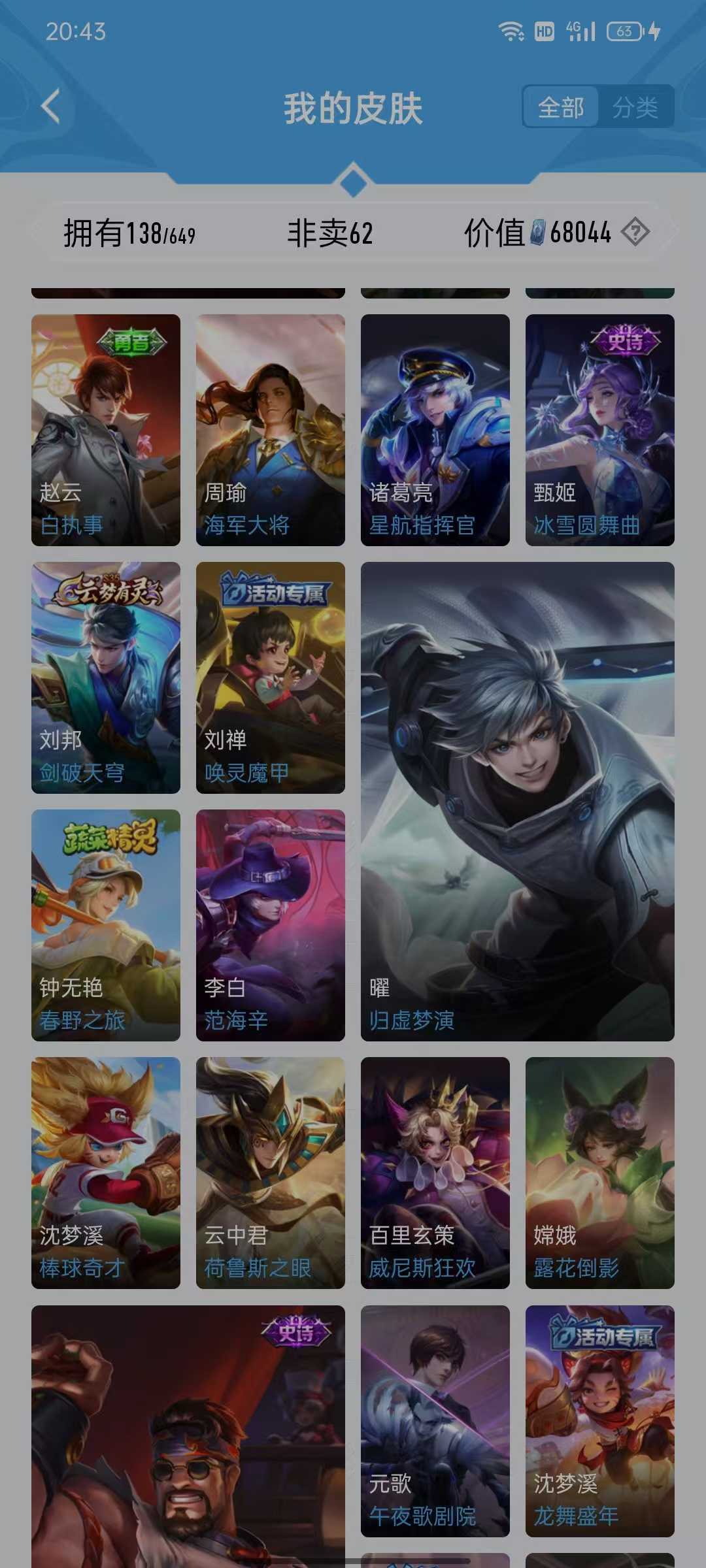Image resolution: width=706 pixels, height=1568 pixels.
Task: Open 沈梦溪 龙舞盛年 skin card
Action: 600,1421
